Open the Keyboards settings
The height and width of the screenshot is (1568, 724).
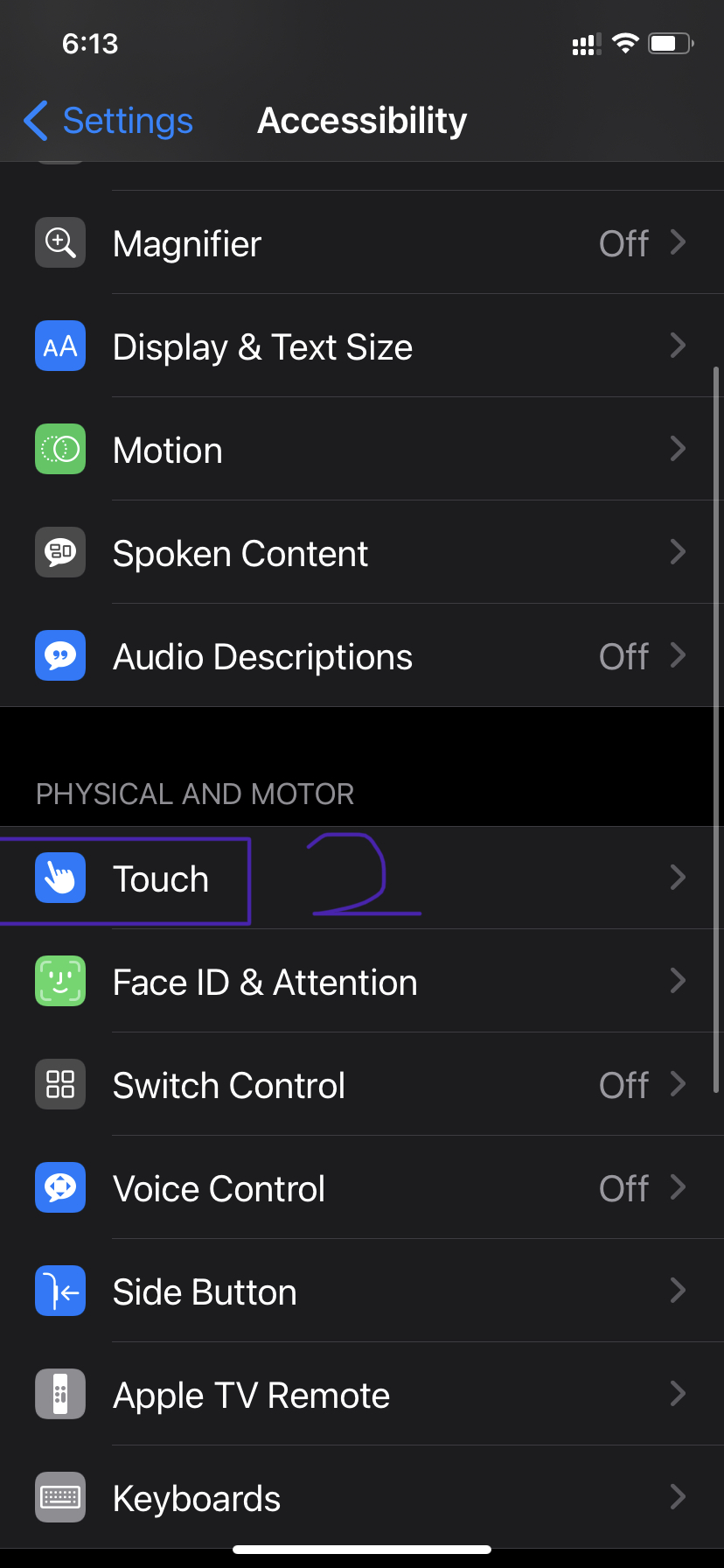pyautogui.click(x=362, y=1497)
